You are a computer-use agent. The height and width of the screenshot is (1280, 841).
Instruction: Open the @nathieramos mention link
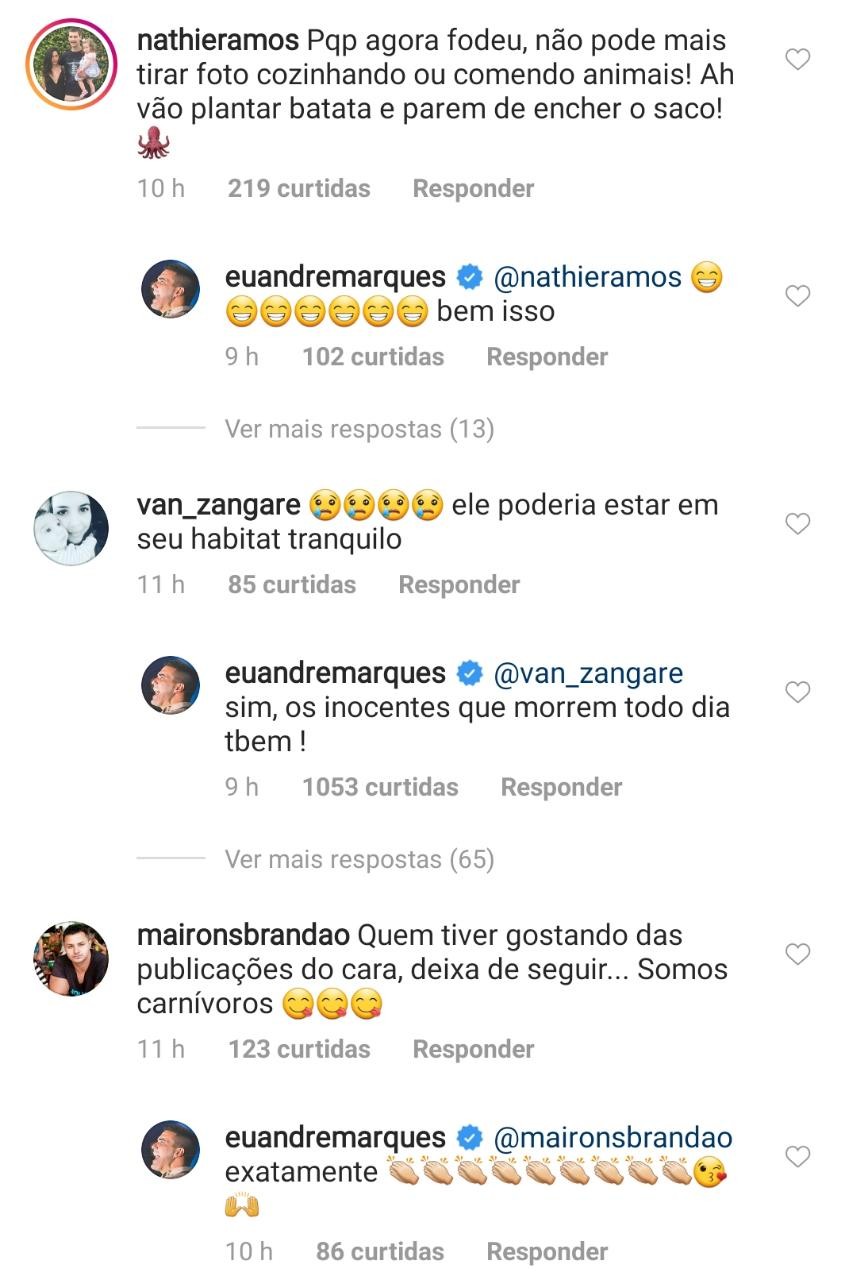(x=588, y=277)
